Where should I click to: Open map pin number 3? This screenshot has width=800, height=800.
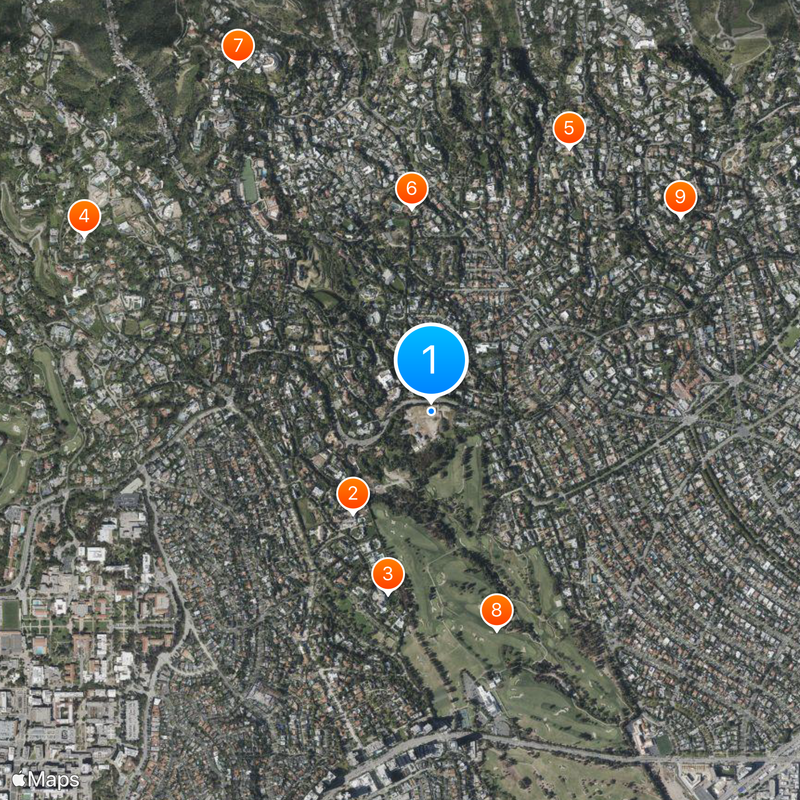pyautogui.click(x=388, y=574)
